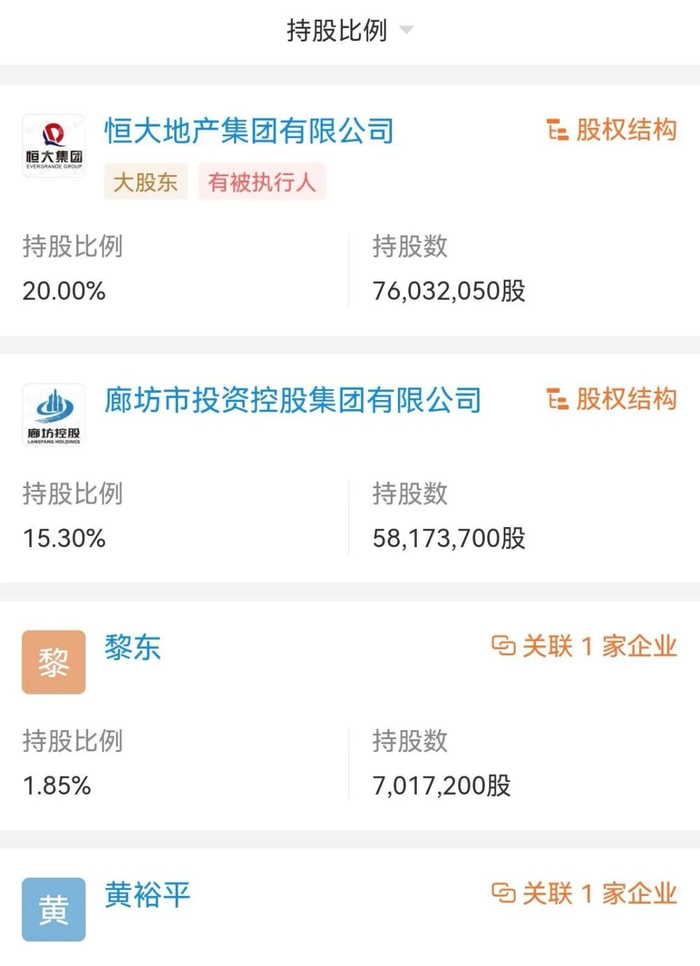See 黄裕平's 关联 1 家企业

click(x=585, y=894)
